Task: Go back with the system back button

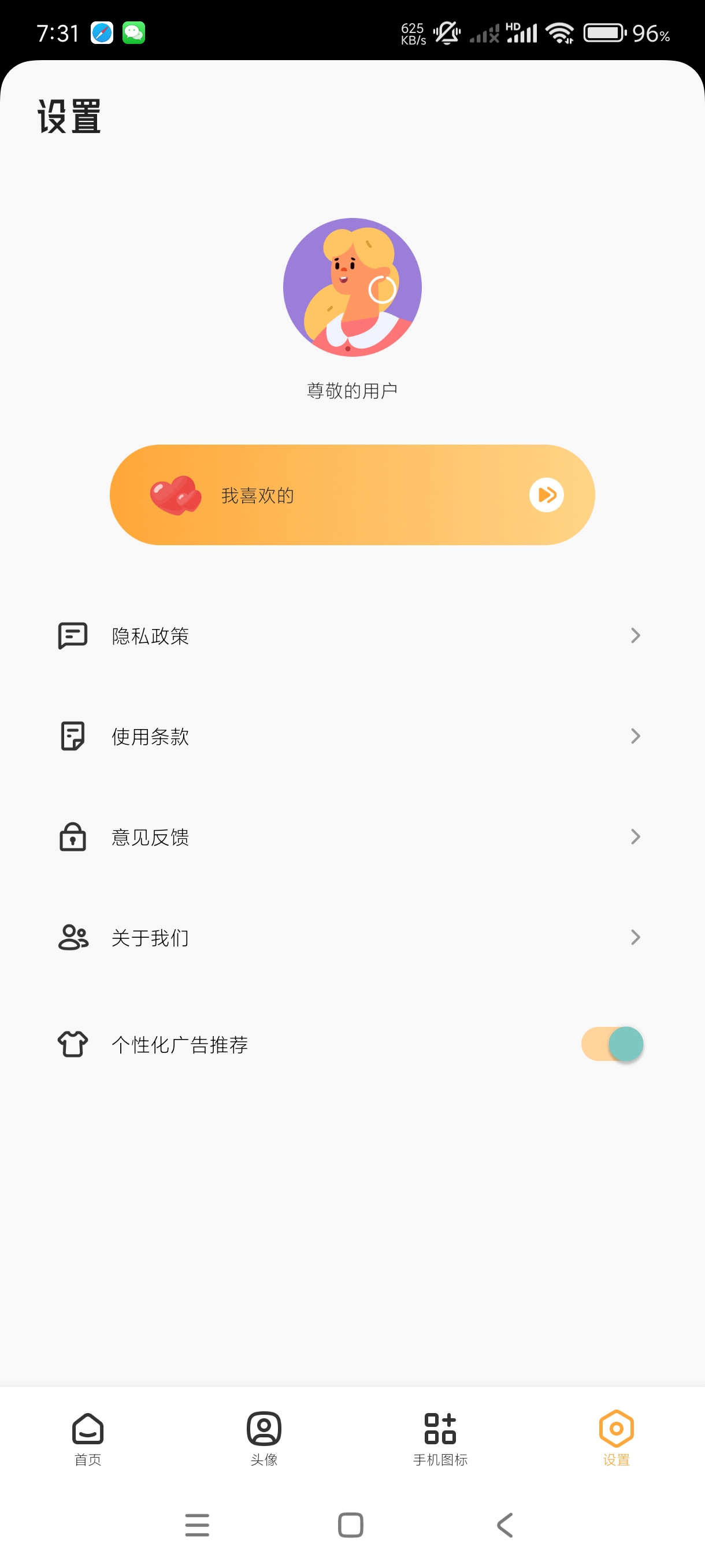Action: pyautogui.click(x=505, y=1525)
